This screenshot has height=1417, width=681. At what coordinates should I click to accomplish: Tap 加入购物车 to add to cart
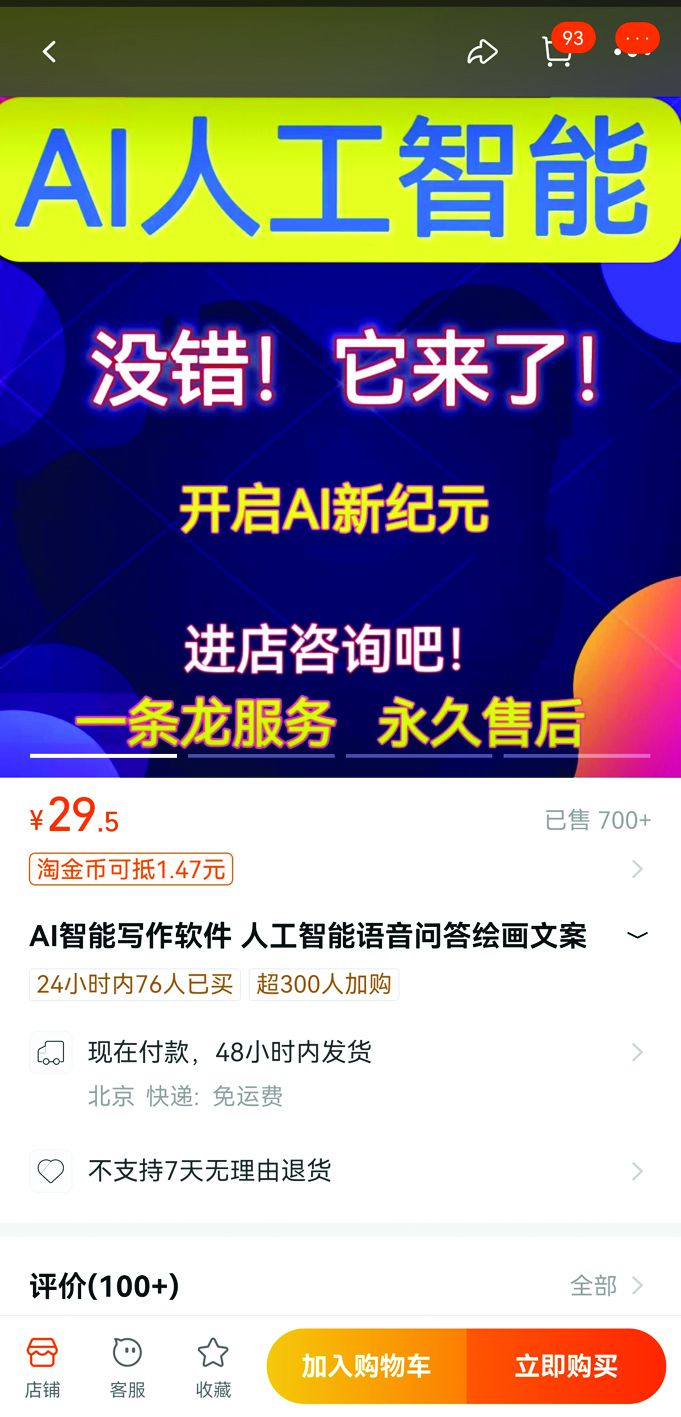tap(366, 1366)
